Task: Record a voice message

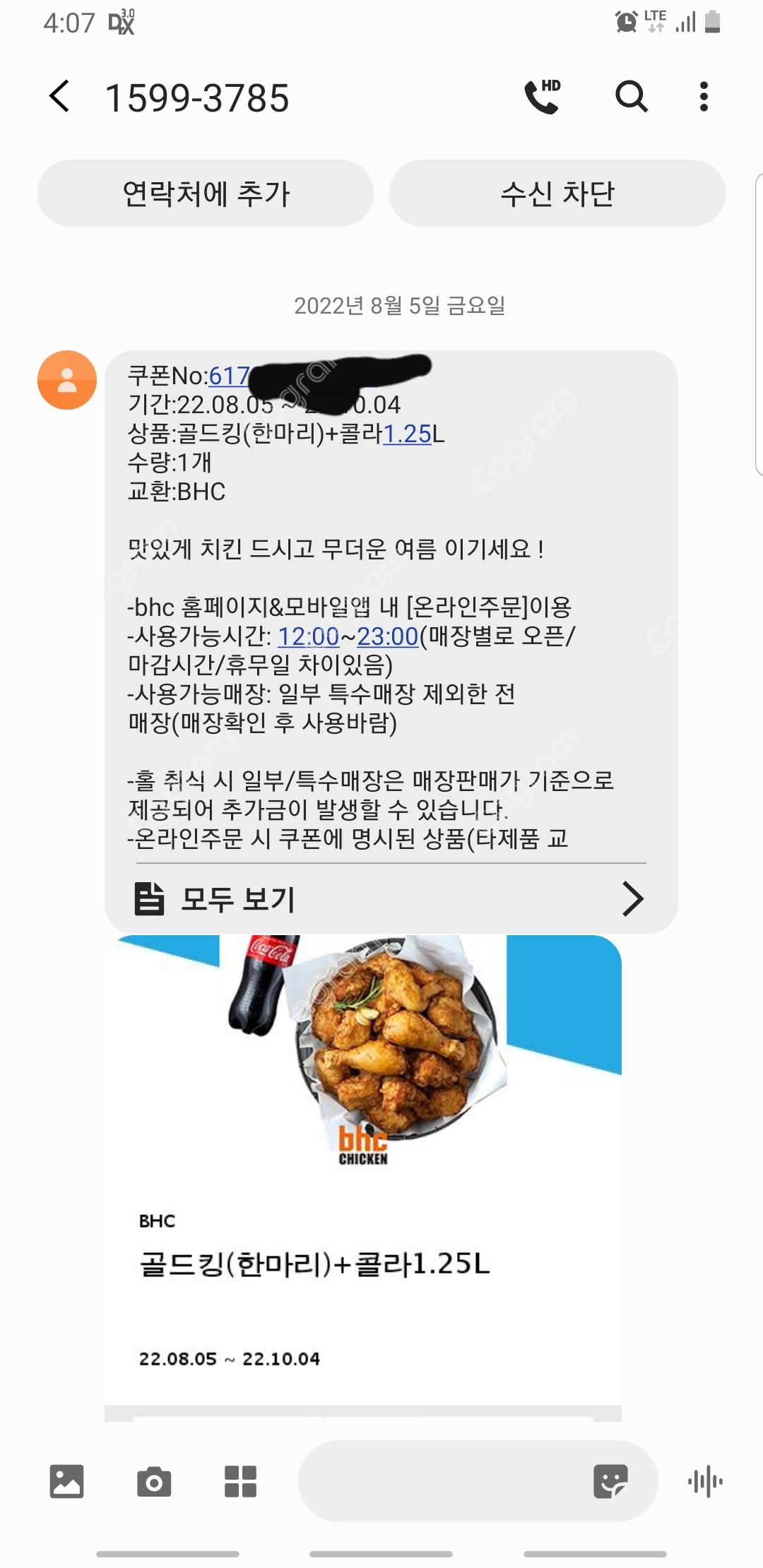Action: point(705,1481)
